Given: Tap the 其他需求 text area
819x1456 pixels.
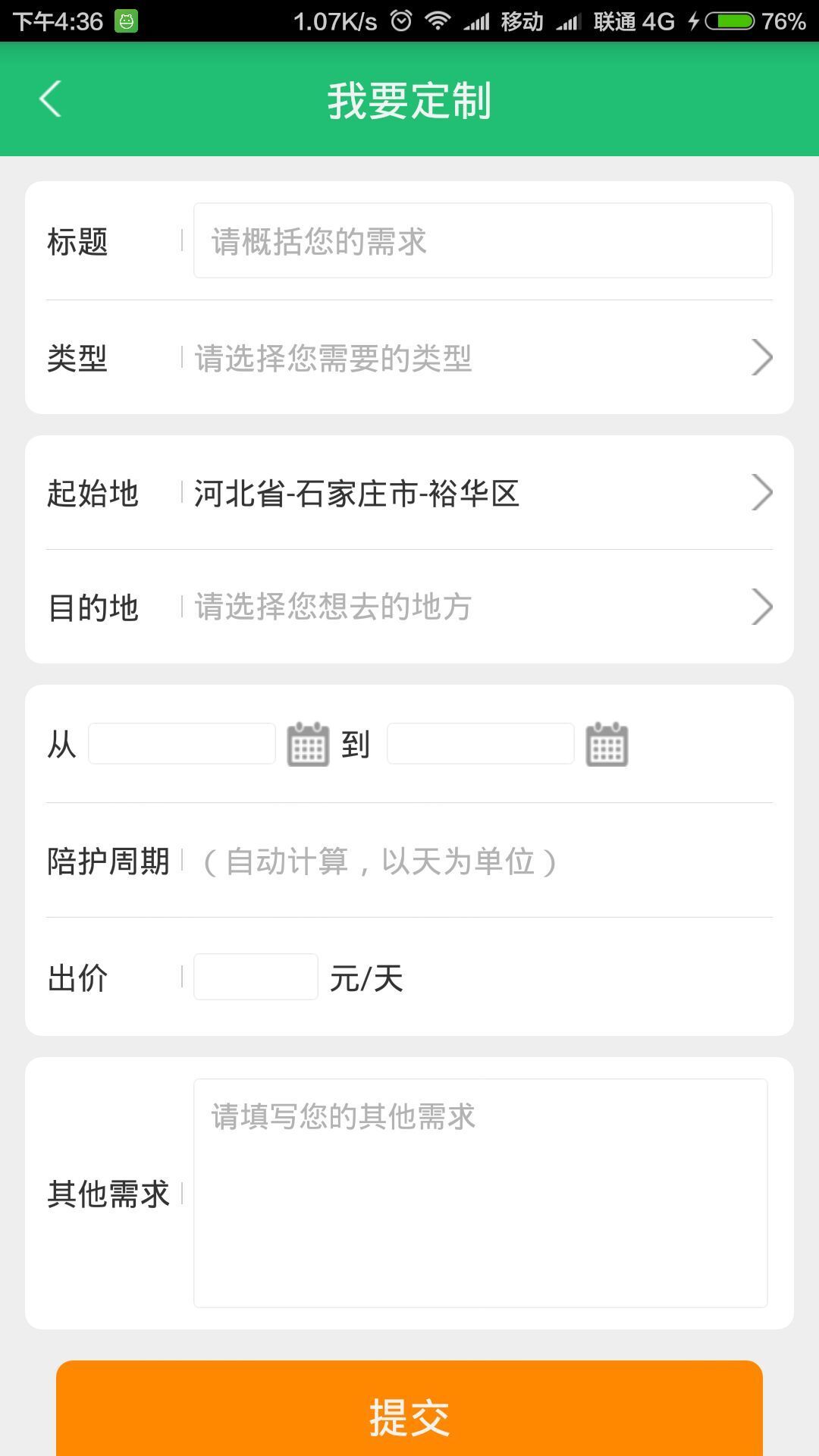Looking at the screenshot, I should coord(480,1193).
